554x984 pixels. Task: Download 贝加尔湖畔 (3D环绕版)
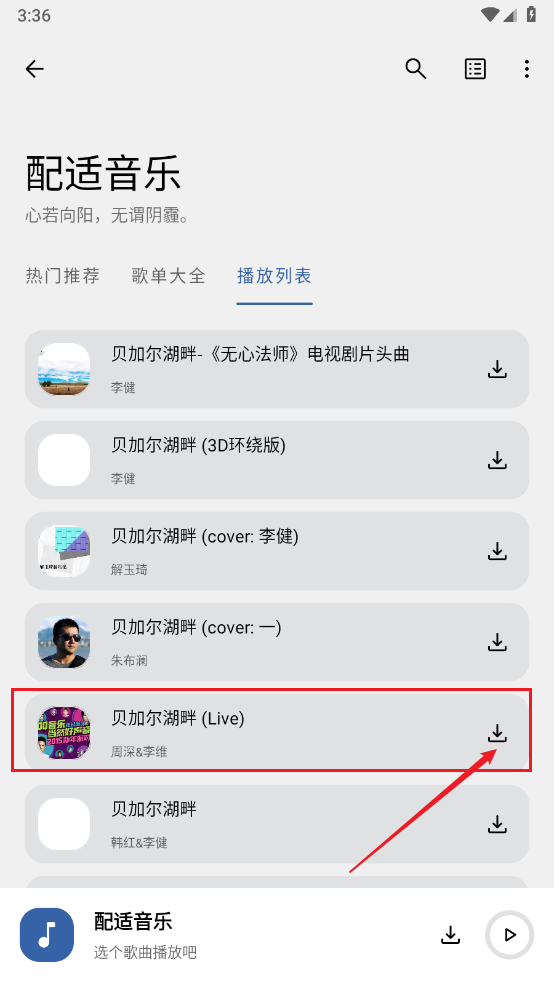(498, 460)
